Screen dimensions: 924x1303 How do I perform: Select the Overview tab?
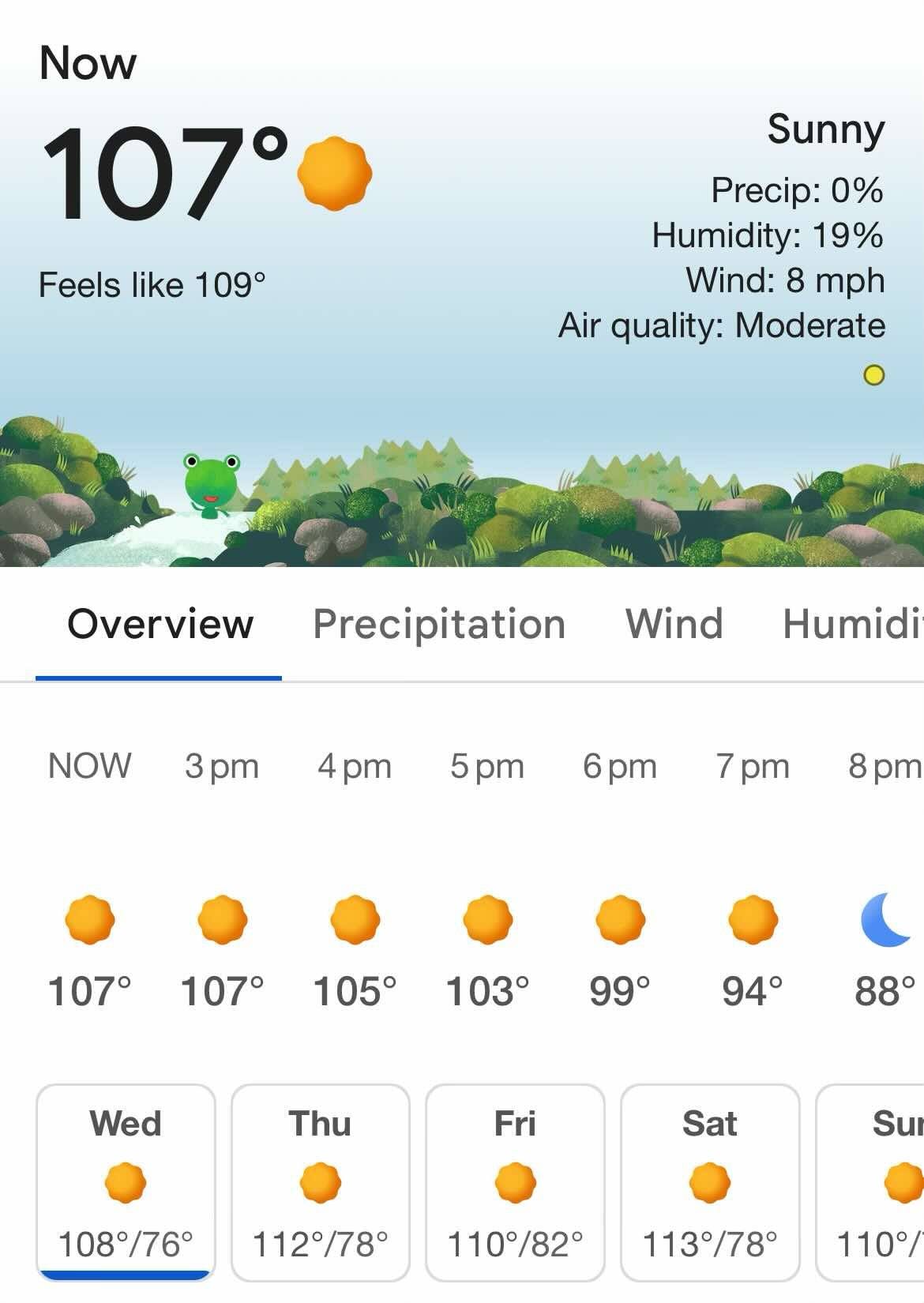(160, 625)
